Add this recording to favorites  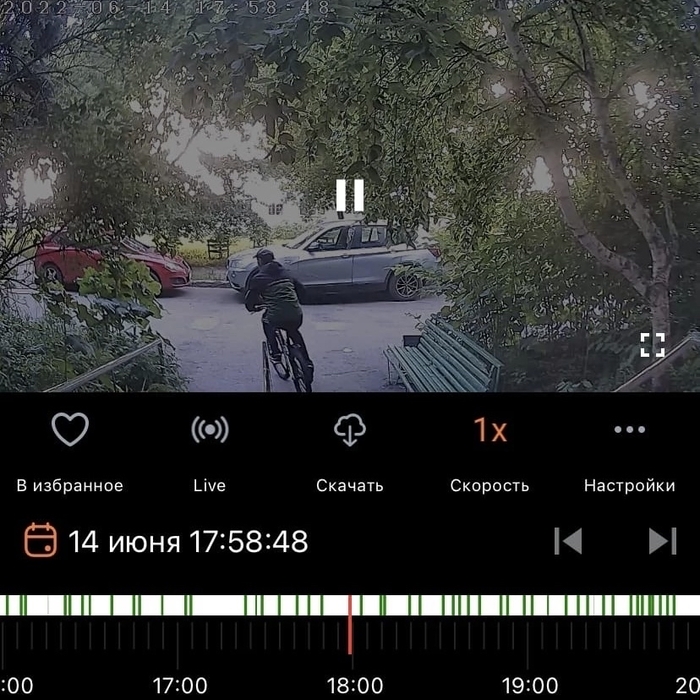tap(70, 430)
